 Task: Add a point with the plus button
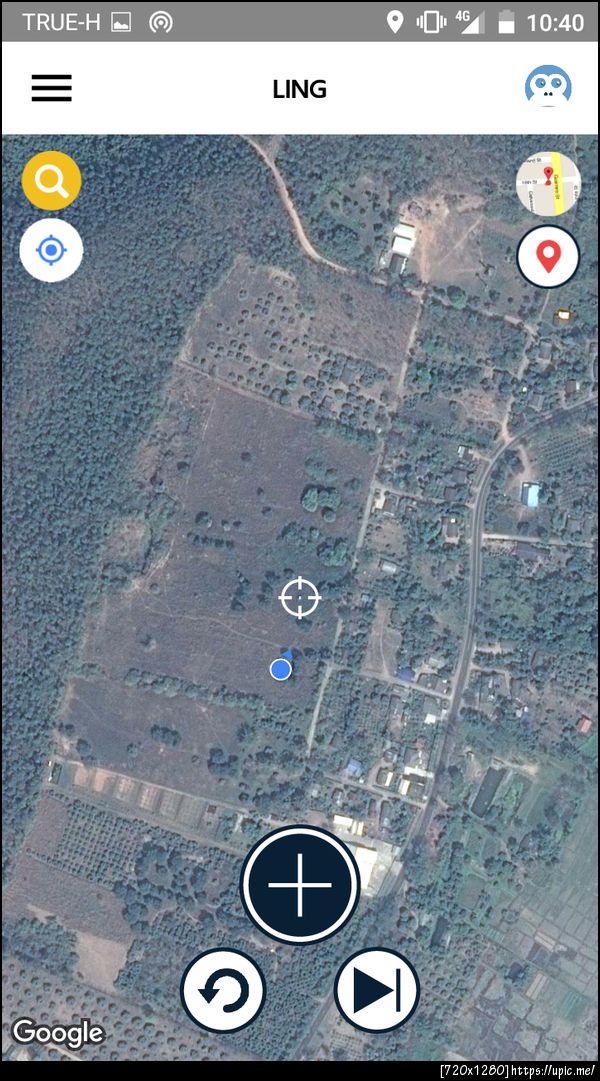tap(300, 884)
